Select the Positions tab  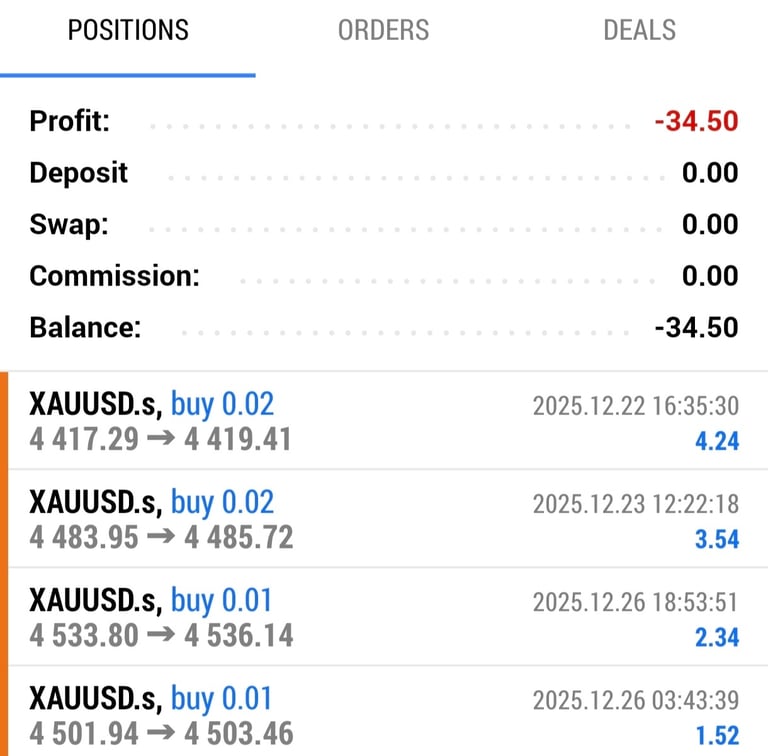click(x=128, y=31)
